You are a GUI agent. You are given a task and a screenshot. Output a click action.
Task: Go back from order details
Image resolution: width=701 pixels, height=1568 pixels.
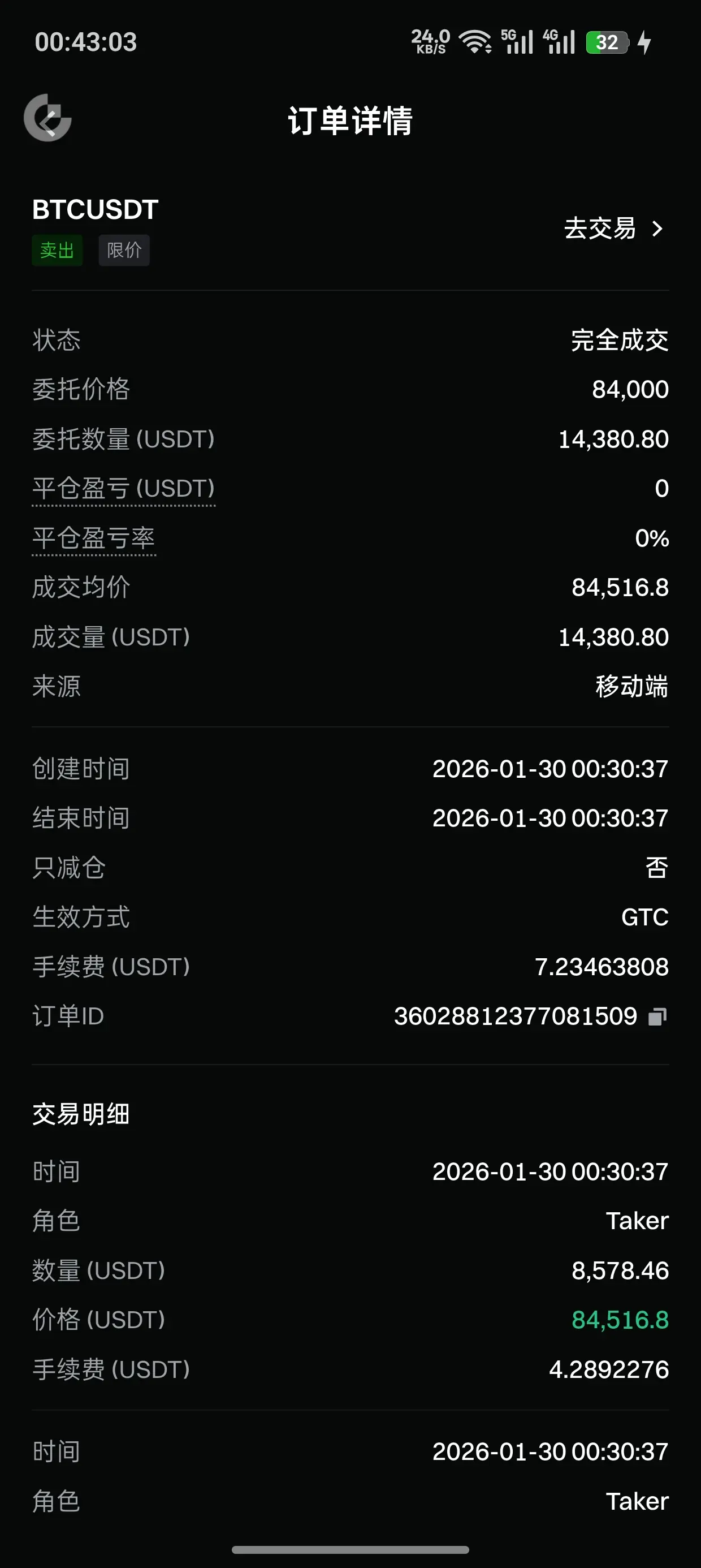47,118
